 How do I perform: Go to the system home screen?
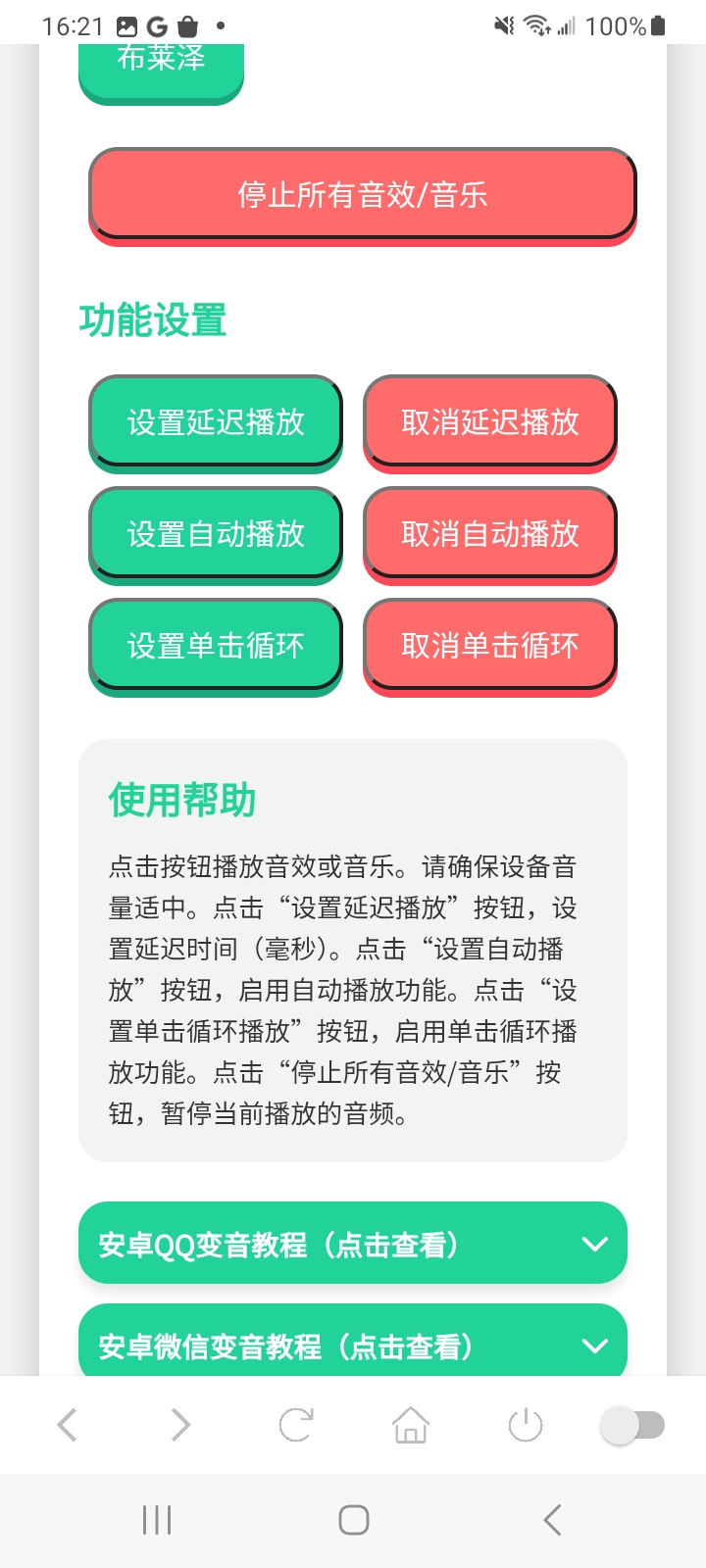click(x=353, y=1520)
